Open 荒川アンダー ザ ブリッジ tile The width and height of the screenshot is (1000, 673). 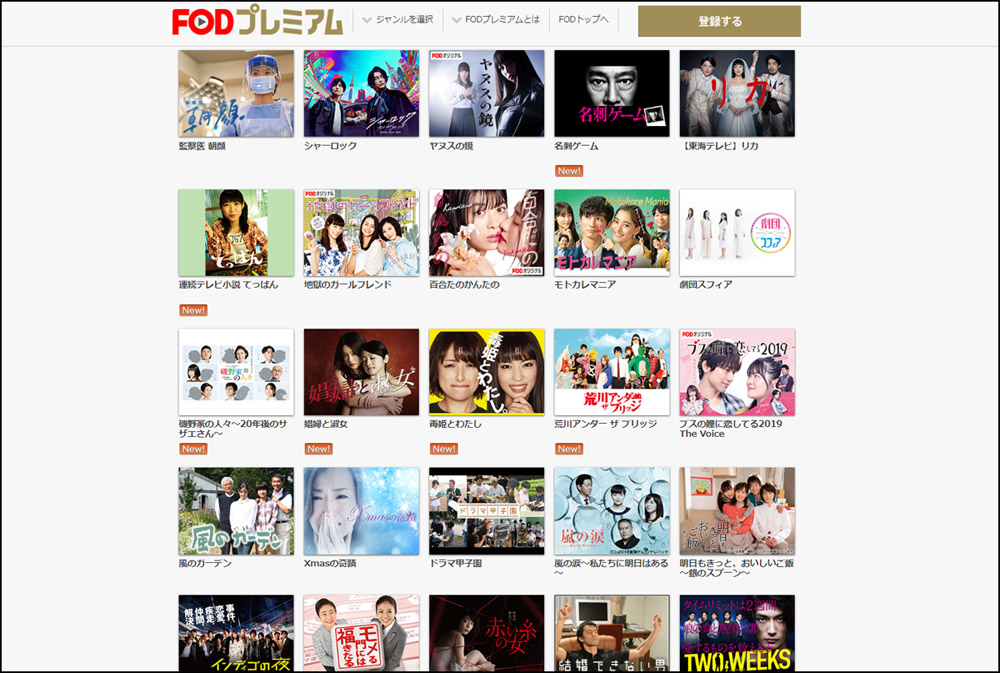point(612,372)
